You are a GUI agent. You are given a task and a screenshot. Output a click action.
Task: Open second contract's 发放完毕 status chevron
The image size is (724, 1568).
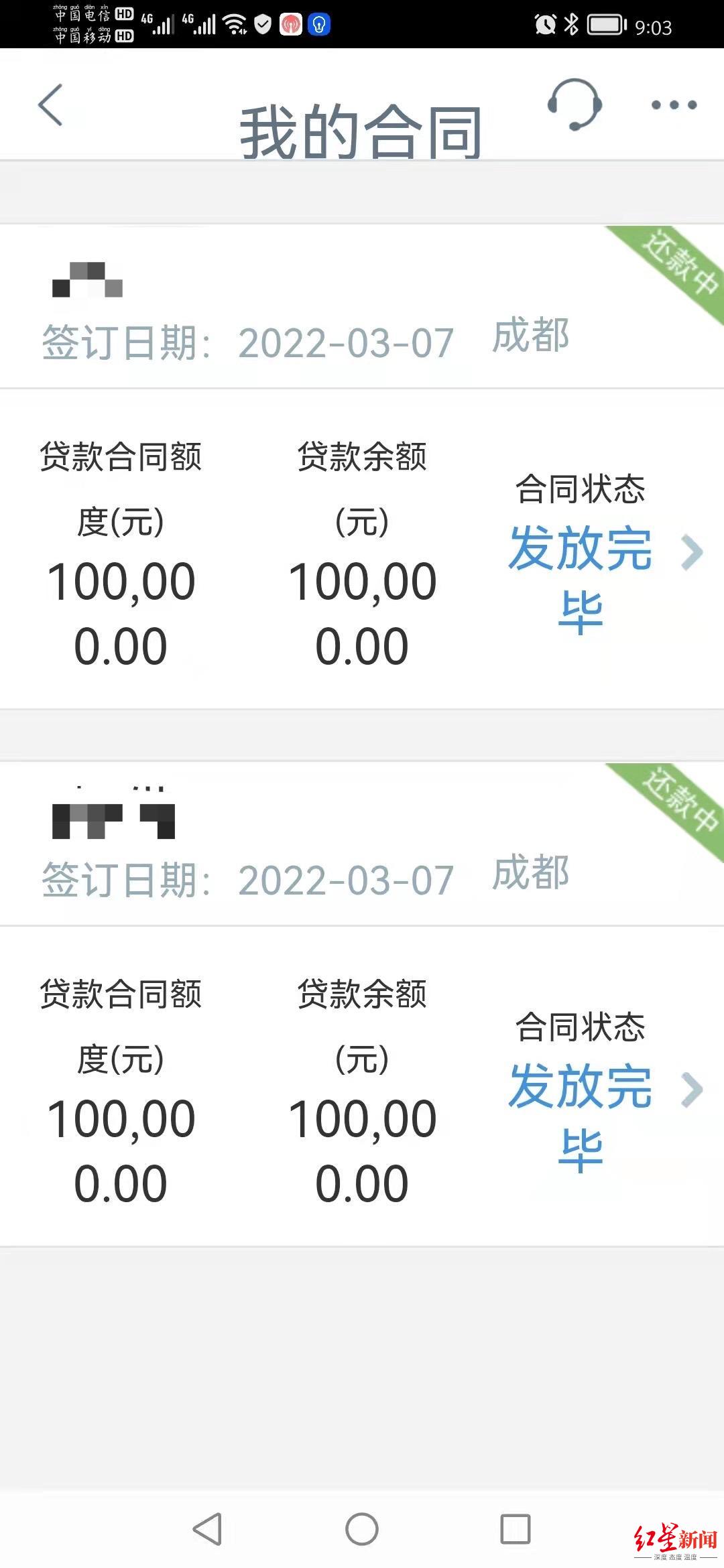691,1090
